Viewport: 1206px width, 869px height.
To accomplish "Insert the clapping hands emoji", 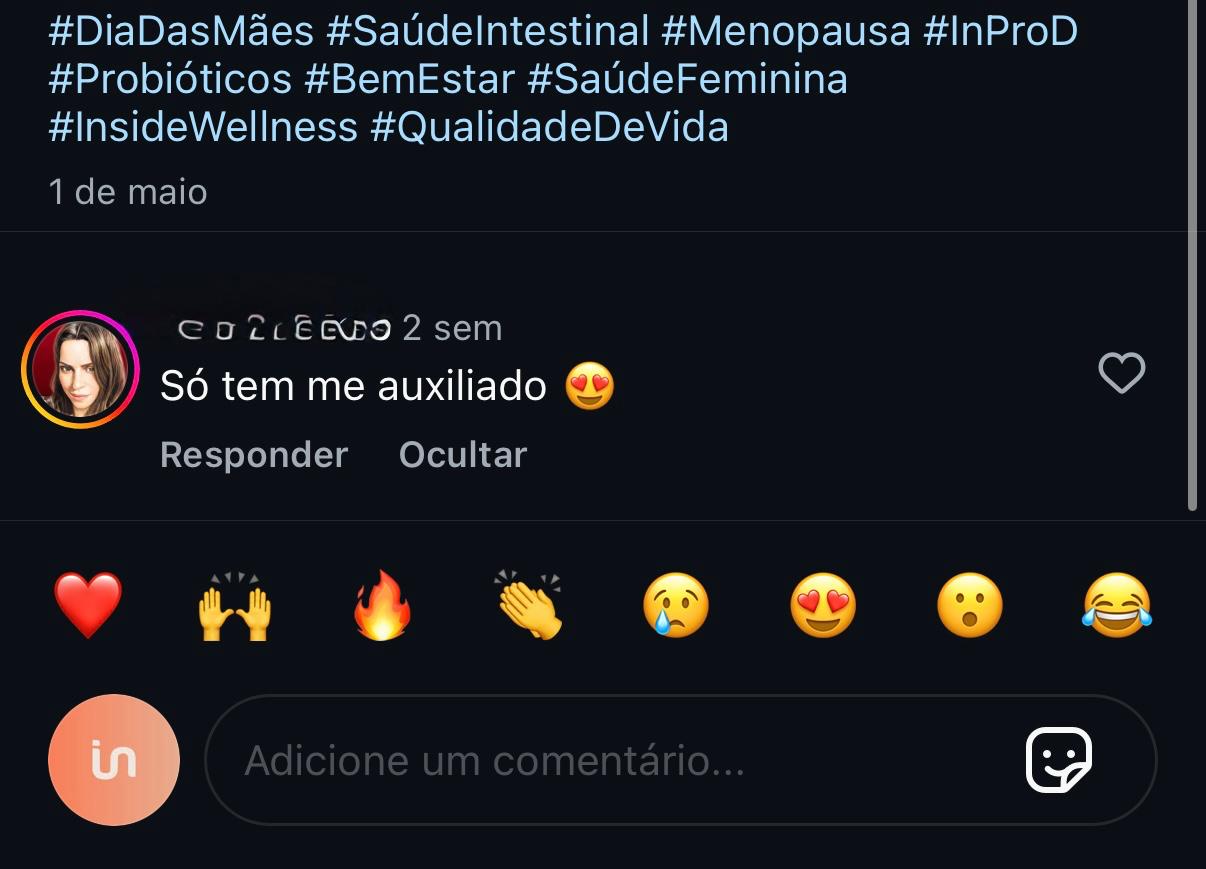I will tap(529, 606).
